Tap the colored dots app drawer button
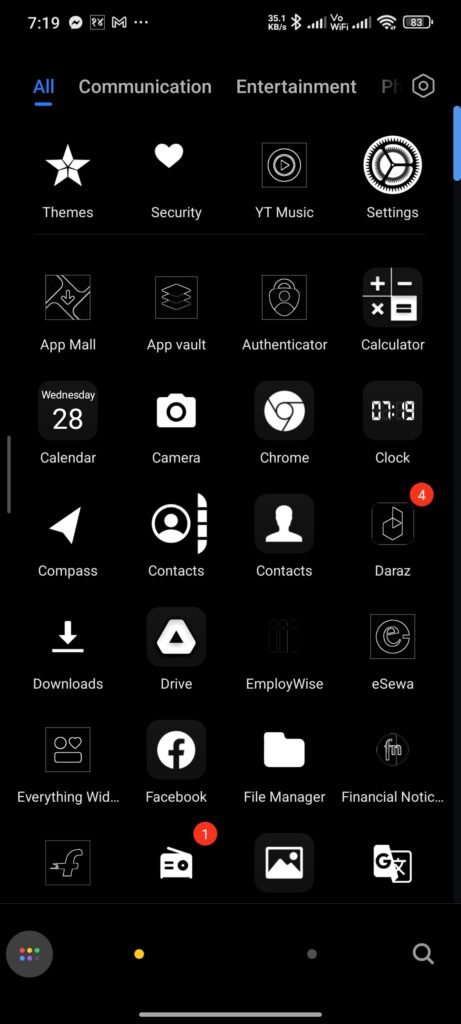The image size is (461, 1024). (29, 954)
